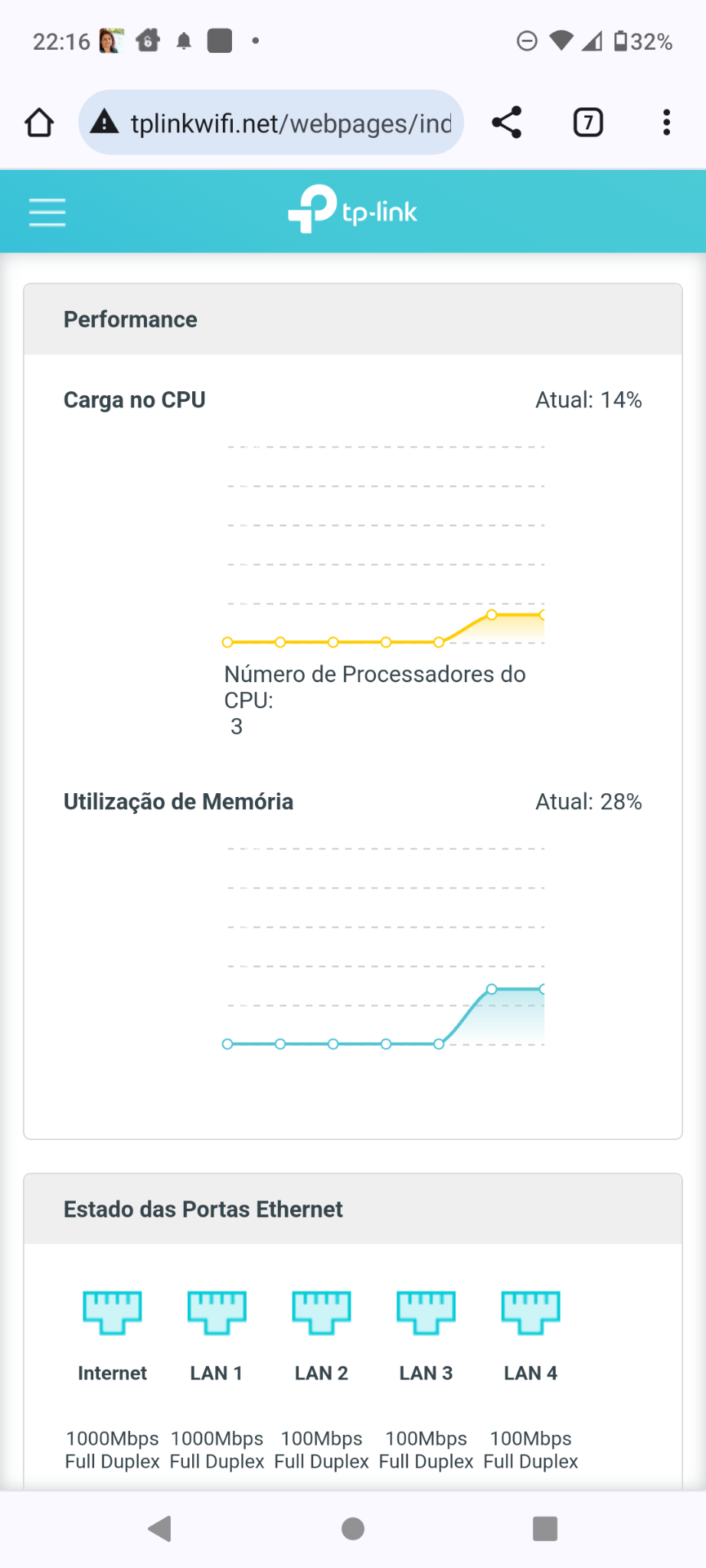
Task: Go to the browser home page
Action: (x=39, y=122)
